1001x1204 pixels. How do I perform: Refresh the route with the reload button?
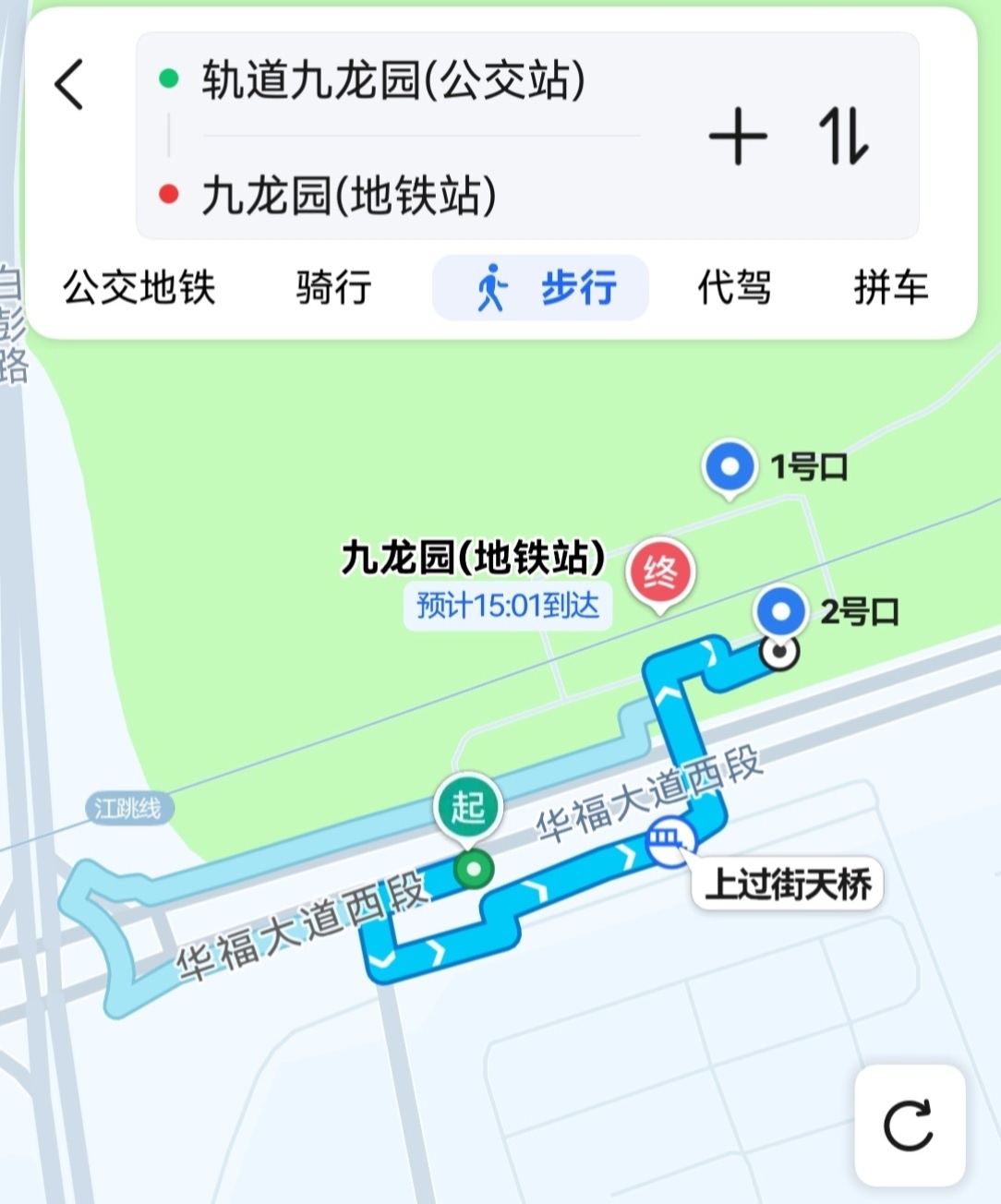910,1125
